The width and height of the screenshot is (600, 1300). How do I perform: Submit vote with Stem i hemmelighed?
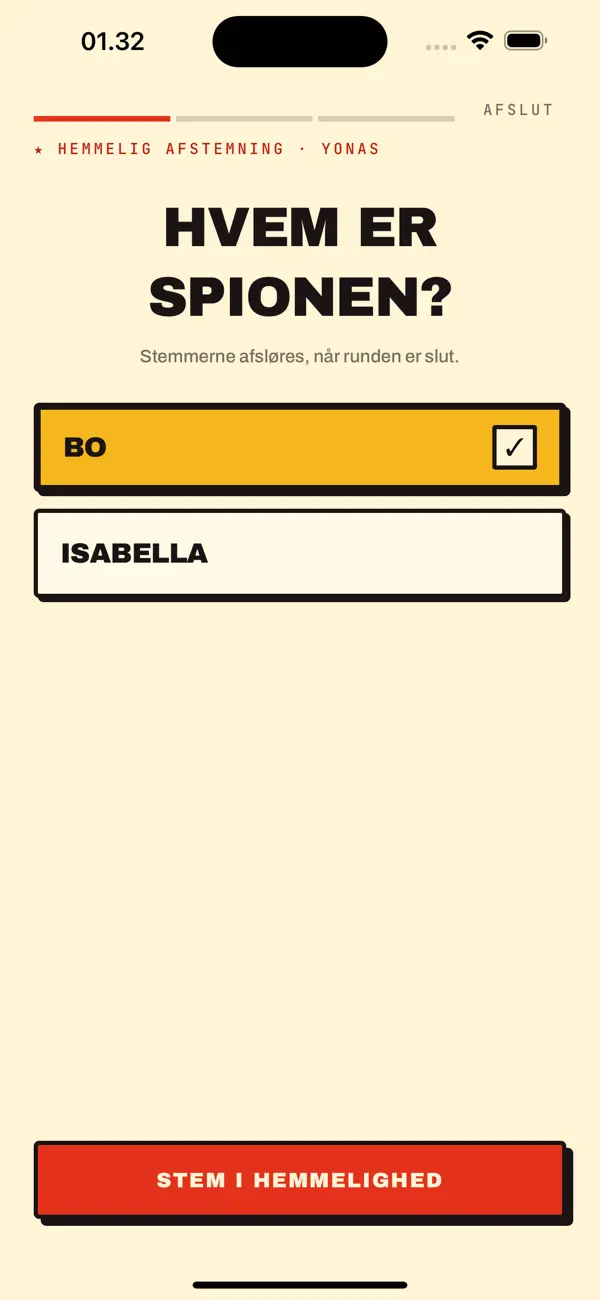click(x=300, y=1180)
